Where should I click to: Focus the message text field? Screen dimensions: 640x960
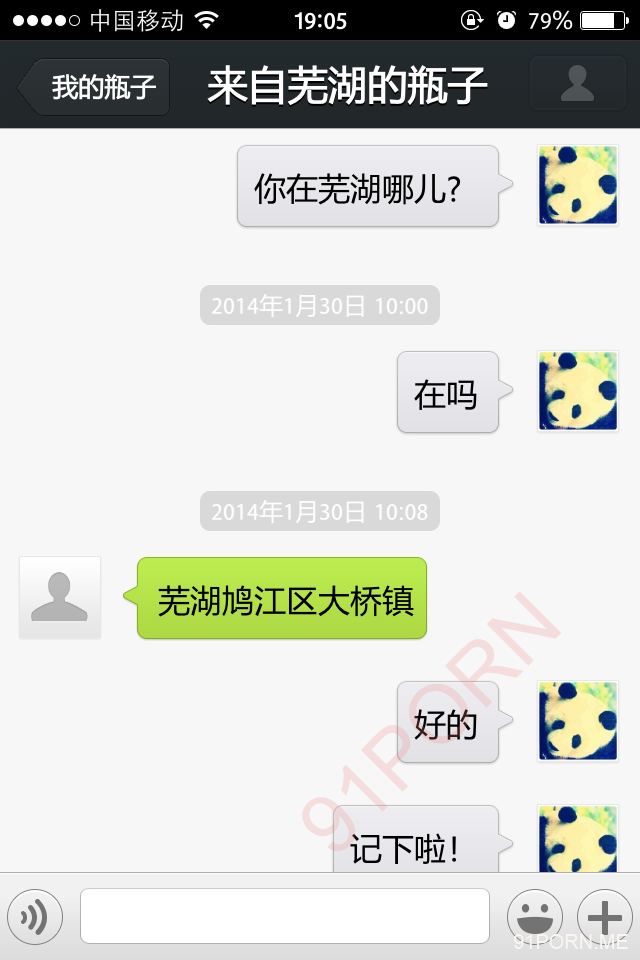click(x=284, y=916)
